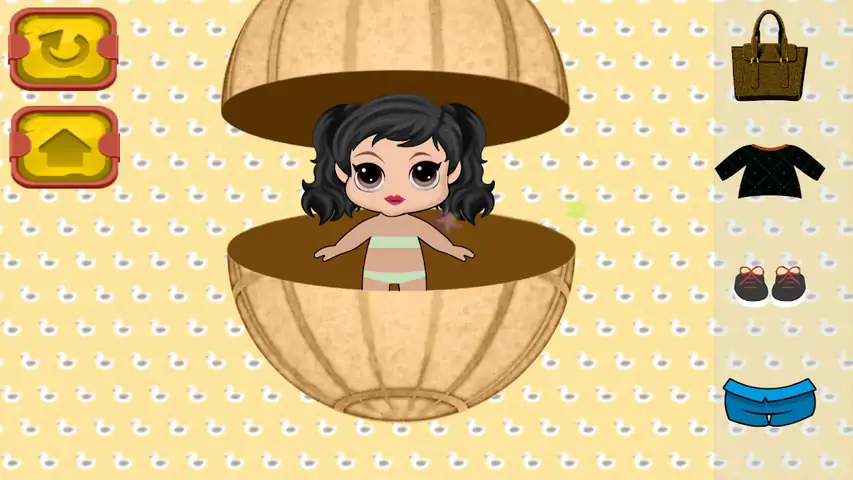The width and height of the screenshot is (853, 480).
Task: Tap the yellow reset arrow button
Action: [64, 48]
